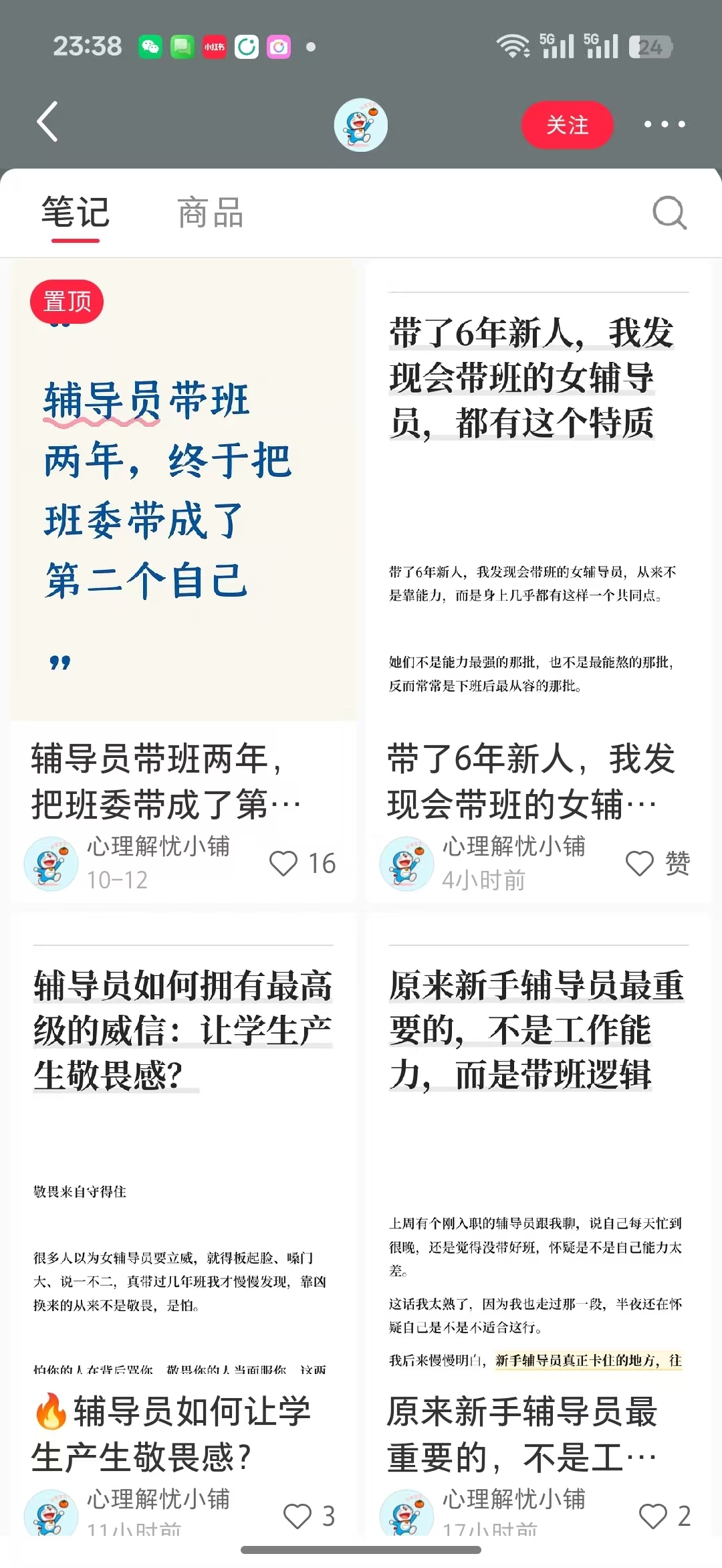Open the three-dot overflow menu
The width and height of the screenshot is (722, 1568).
(x=664, y=124)
